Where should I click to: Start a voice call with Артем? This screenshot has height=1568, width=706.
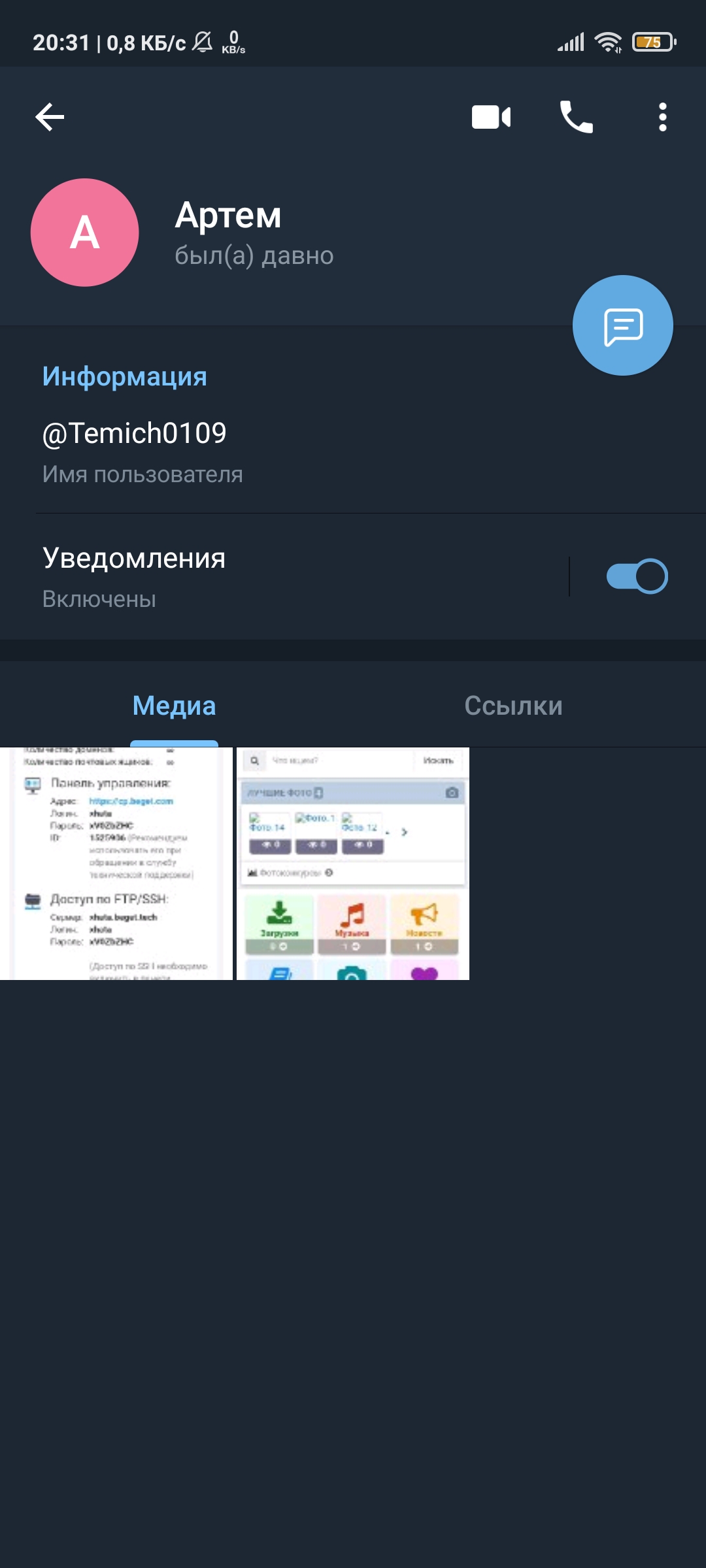point(576,118)
